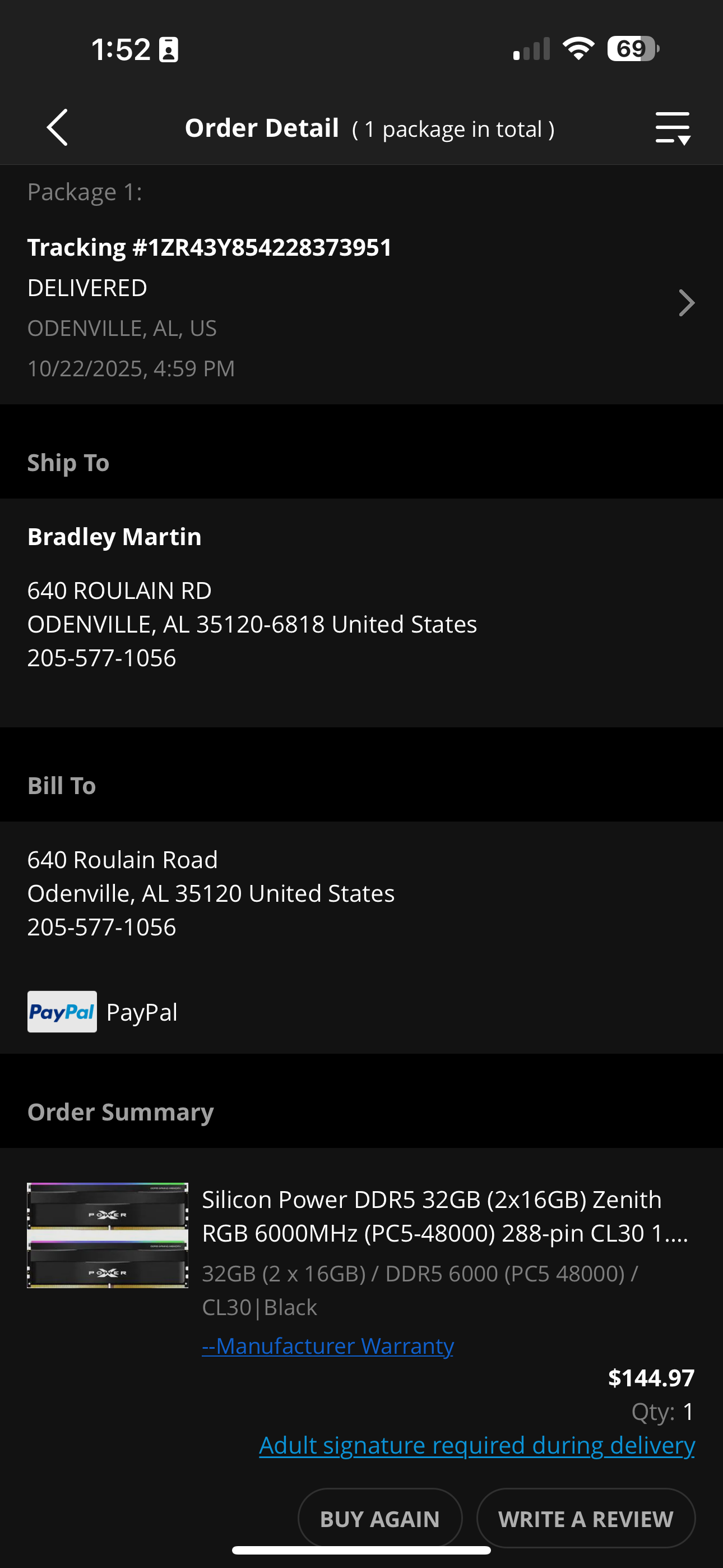
Task: Open tracking details for the delivered package
Action: (x=686, y=303)
